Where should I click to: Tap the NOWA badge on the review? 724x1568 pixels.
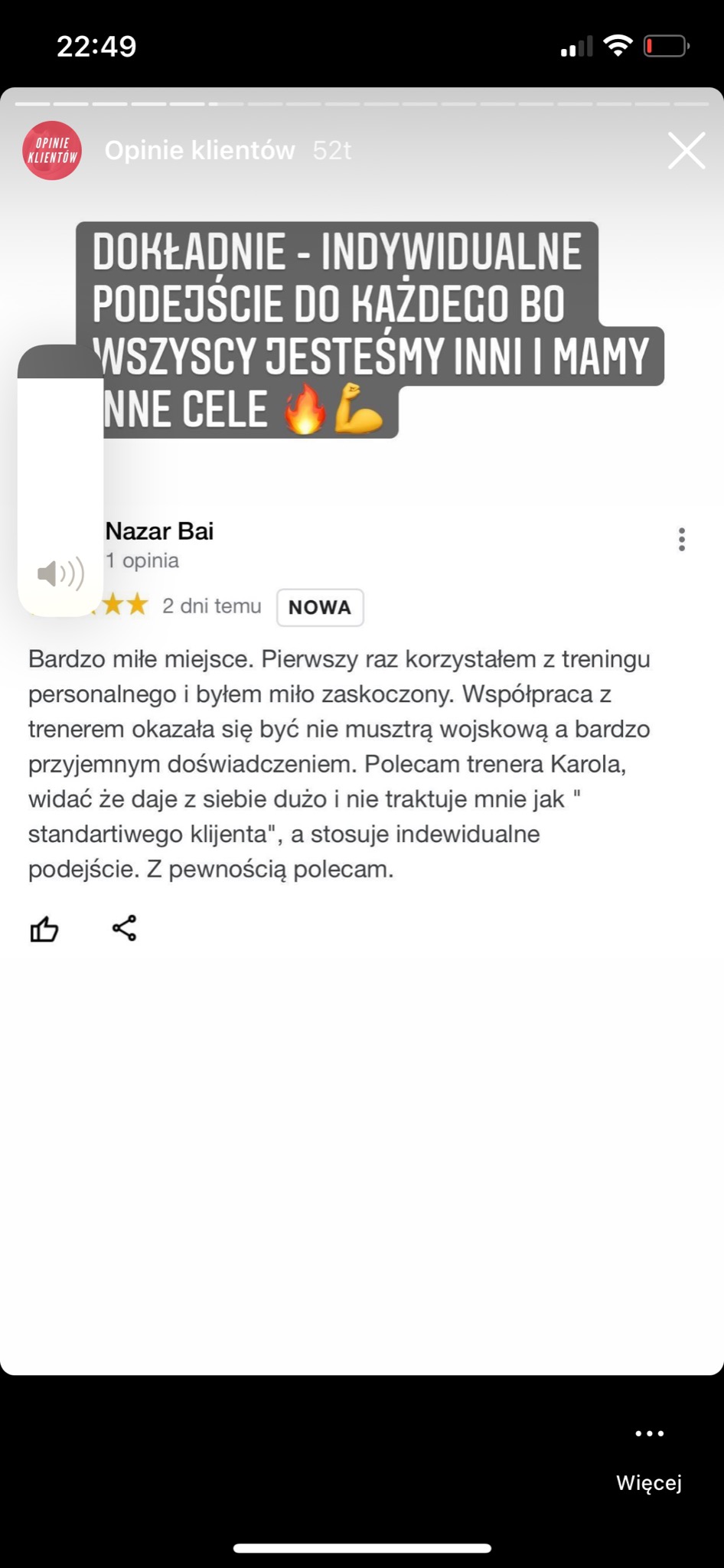tap(320, 607)
